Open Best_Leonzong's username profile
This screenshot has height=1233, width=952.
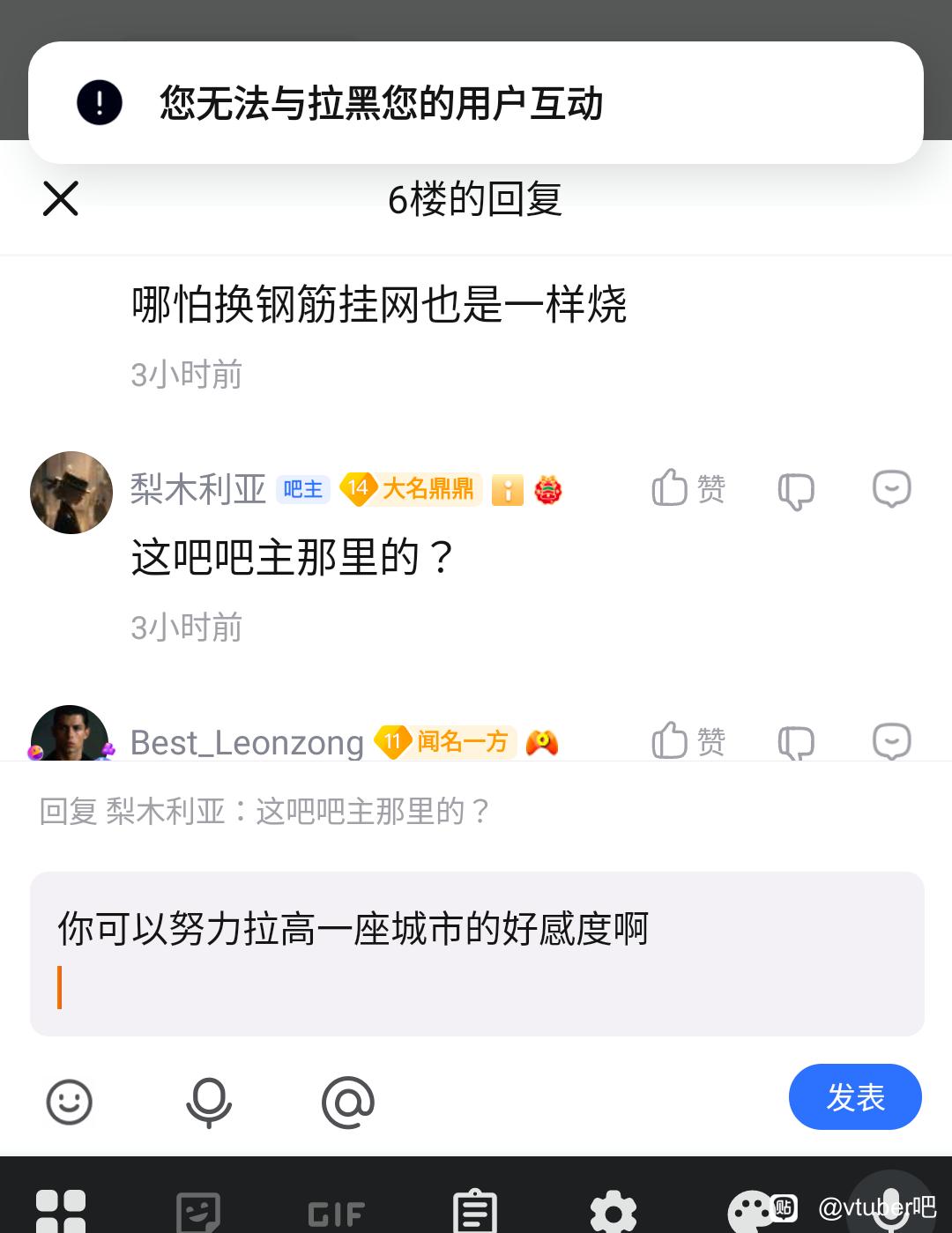click(x=247, y=742)
